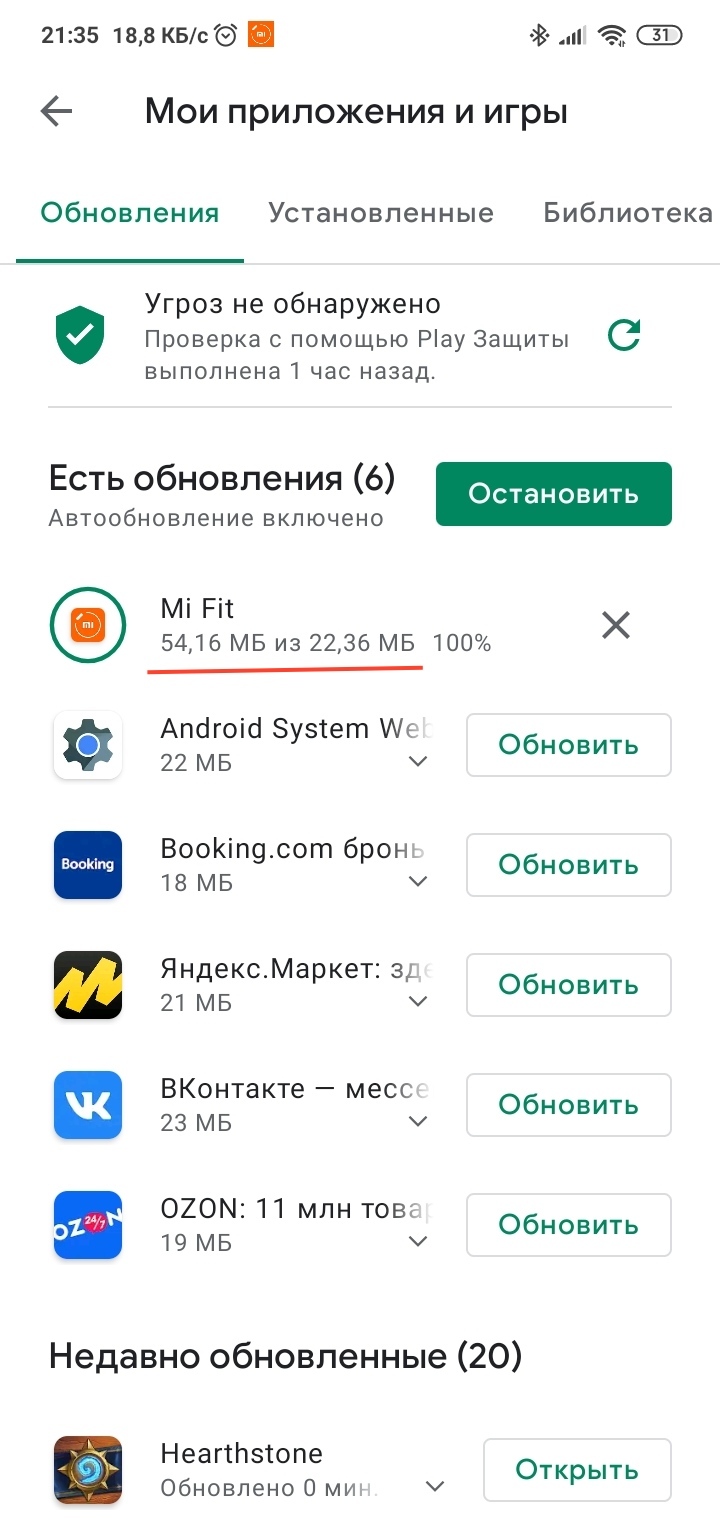Image resolution: width=720 pixels, height=1520 pixels.
Task: Expand ВКонтакте update details
Action: [x=419, y=1122]
